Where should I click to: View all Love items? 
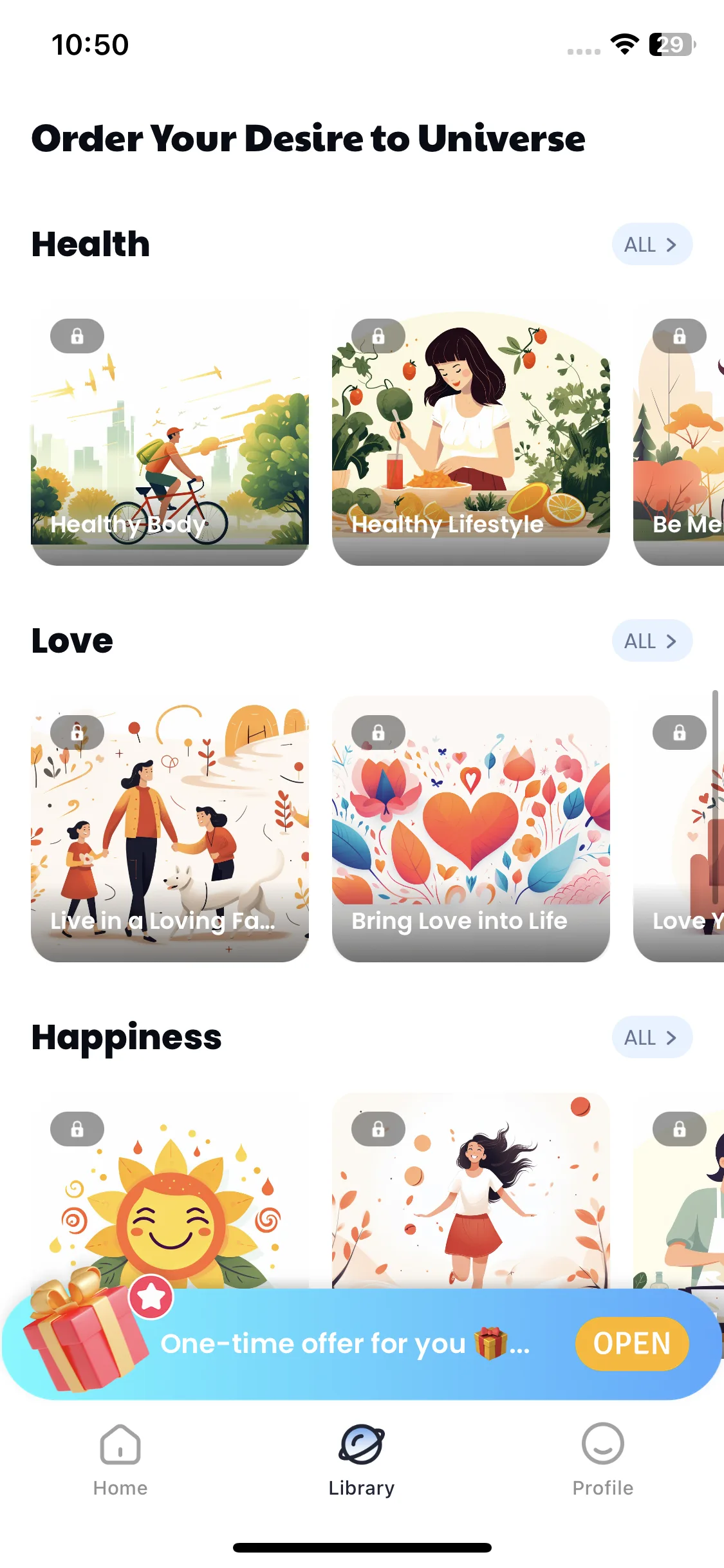point(652,641)
